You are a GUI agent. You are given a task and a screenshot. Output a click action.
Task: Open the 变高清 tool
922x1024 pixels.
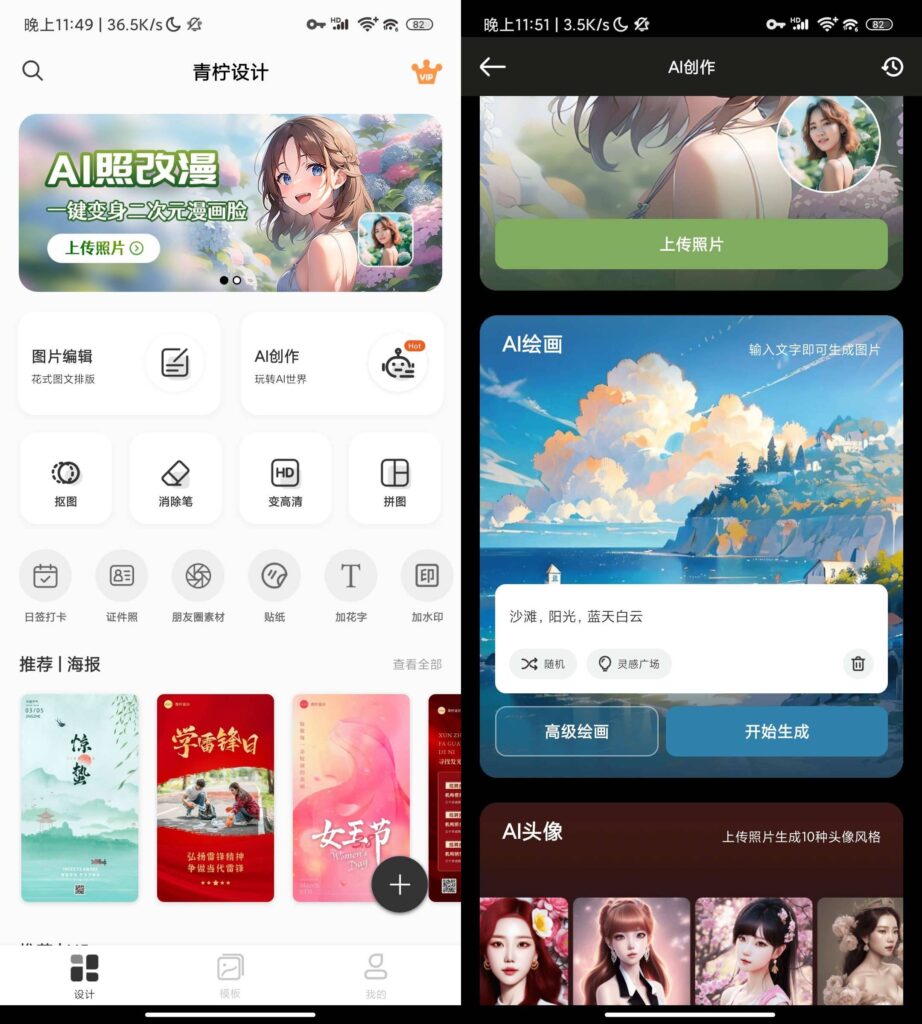coord(285,480)
